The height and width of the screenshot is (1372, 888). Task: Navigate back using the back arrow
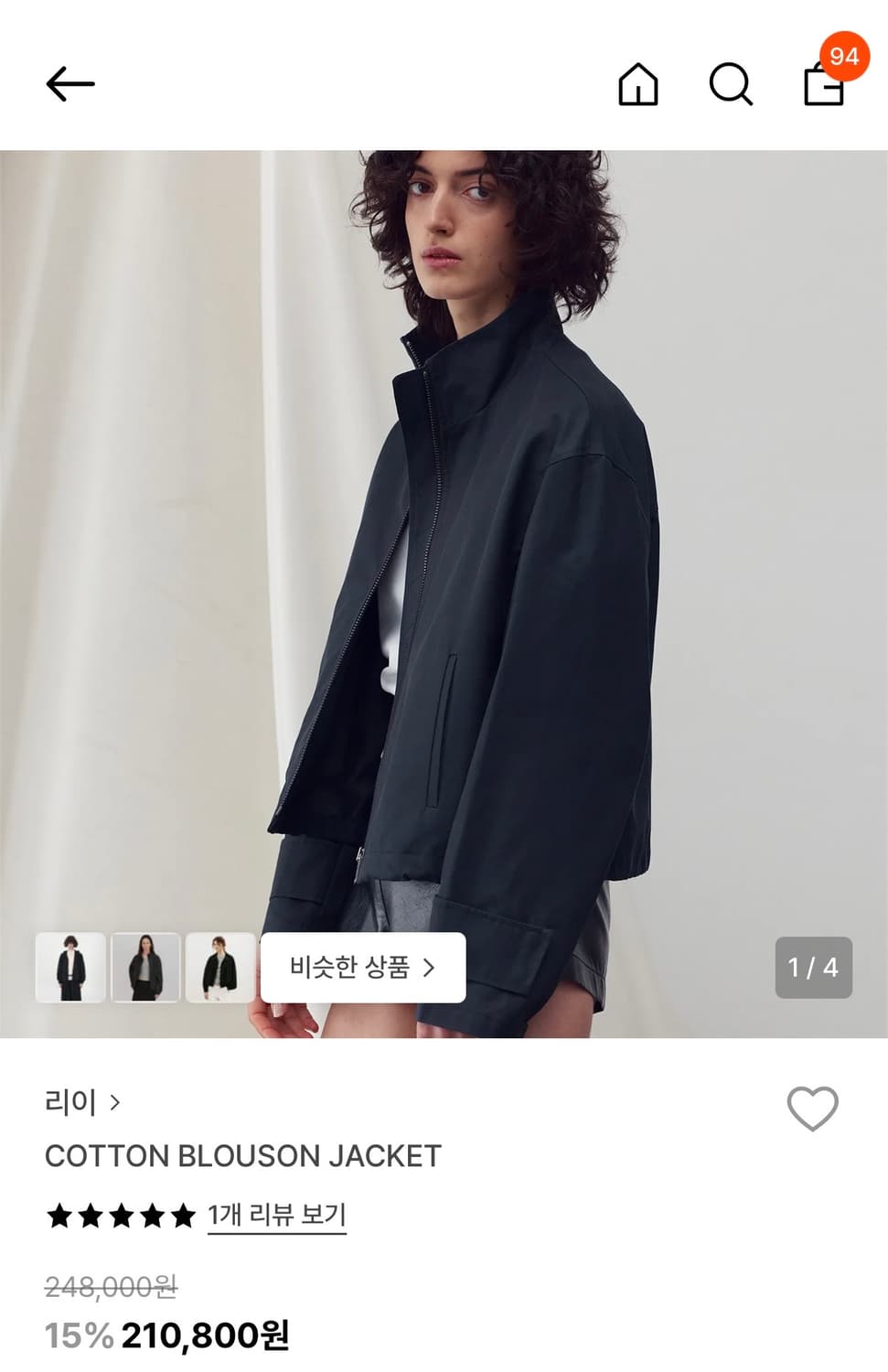point(71,83)
